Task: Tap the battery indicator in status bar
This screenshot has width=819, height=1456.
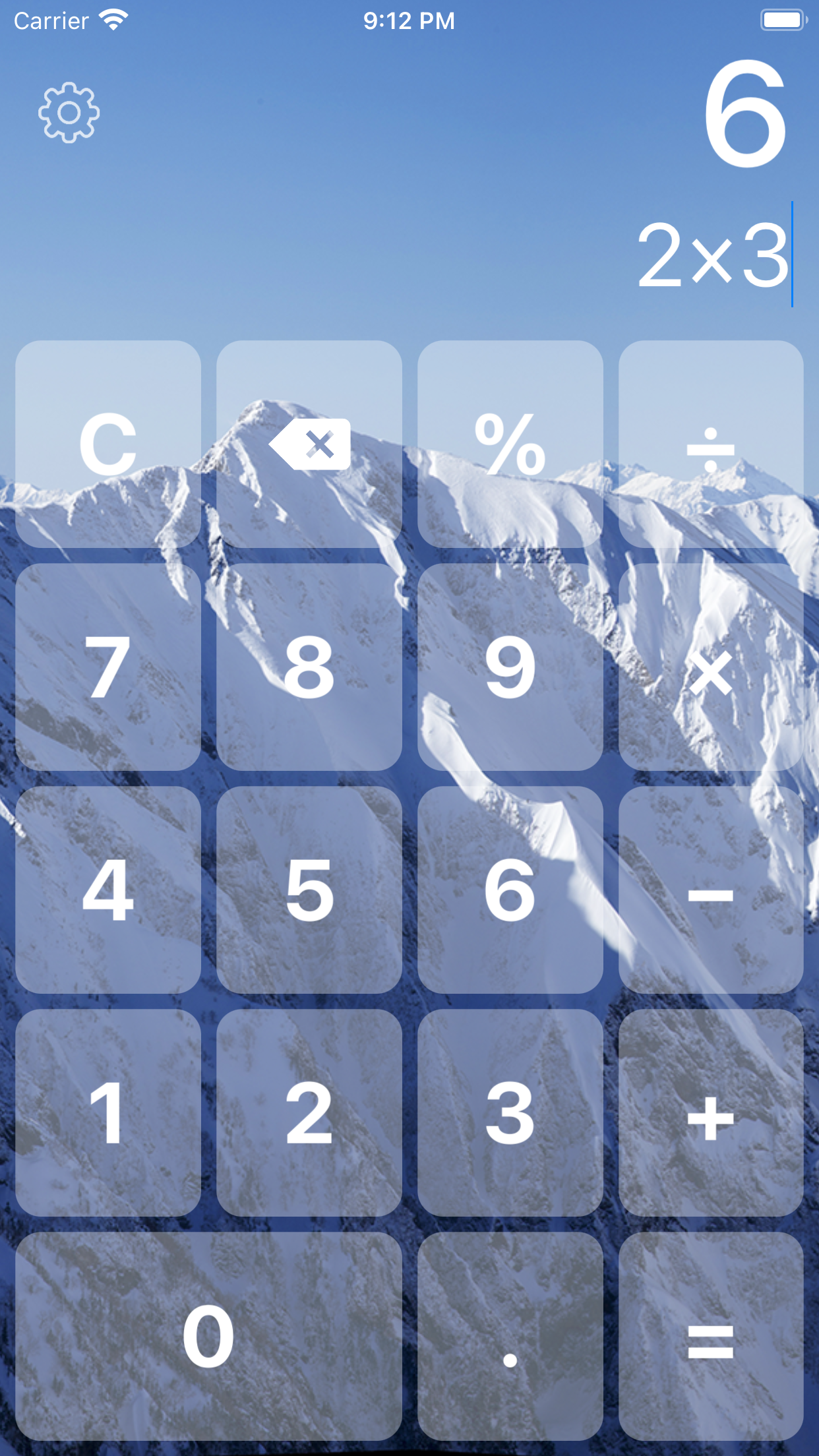Action: coord(783,20)
